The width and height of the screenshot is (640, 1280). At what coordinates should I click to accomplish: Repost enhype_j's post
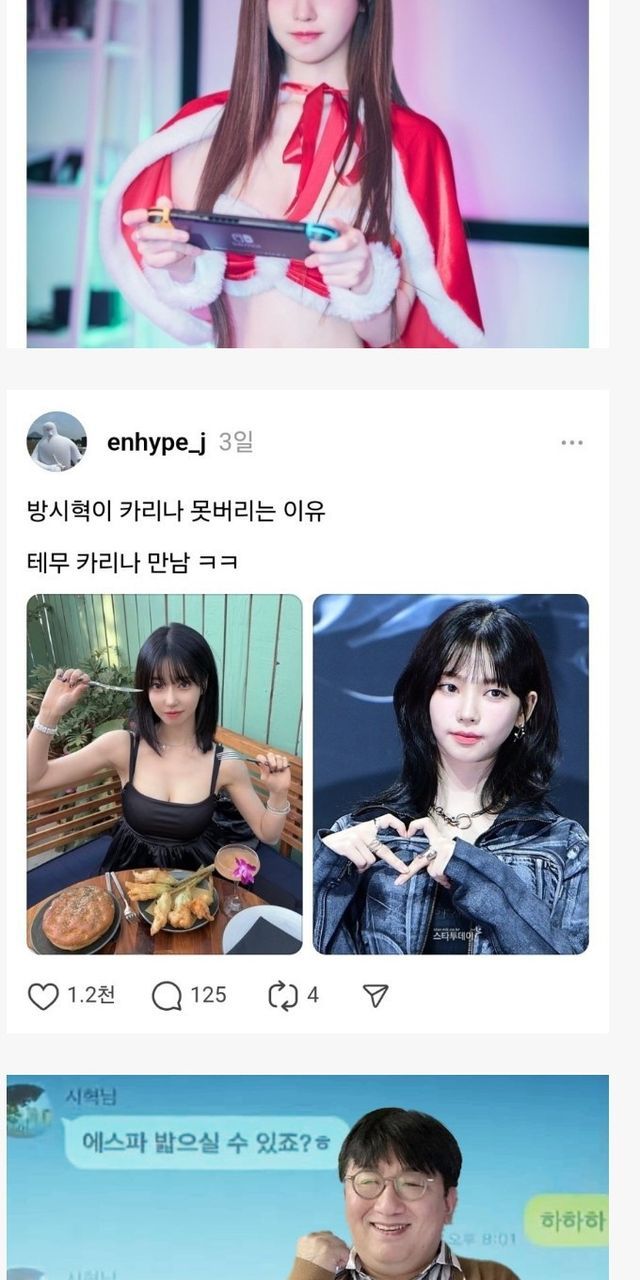[x=283, y=996]
